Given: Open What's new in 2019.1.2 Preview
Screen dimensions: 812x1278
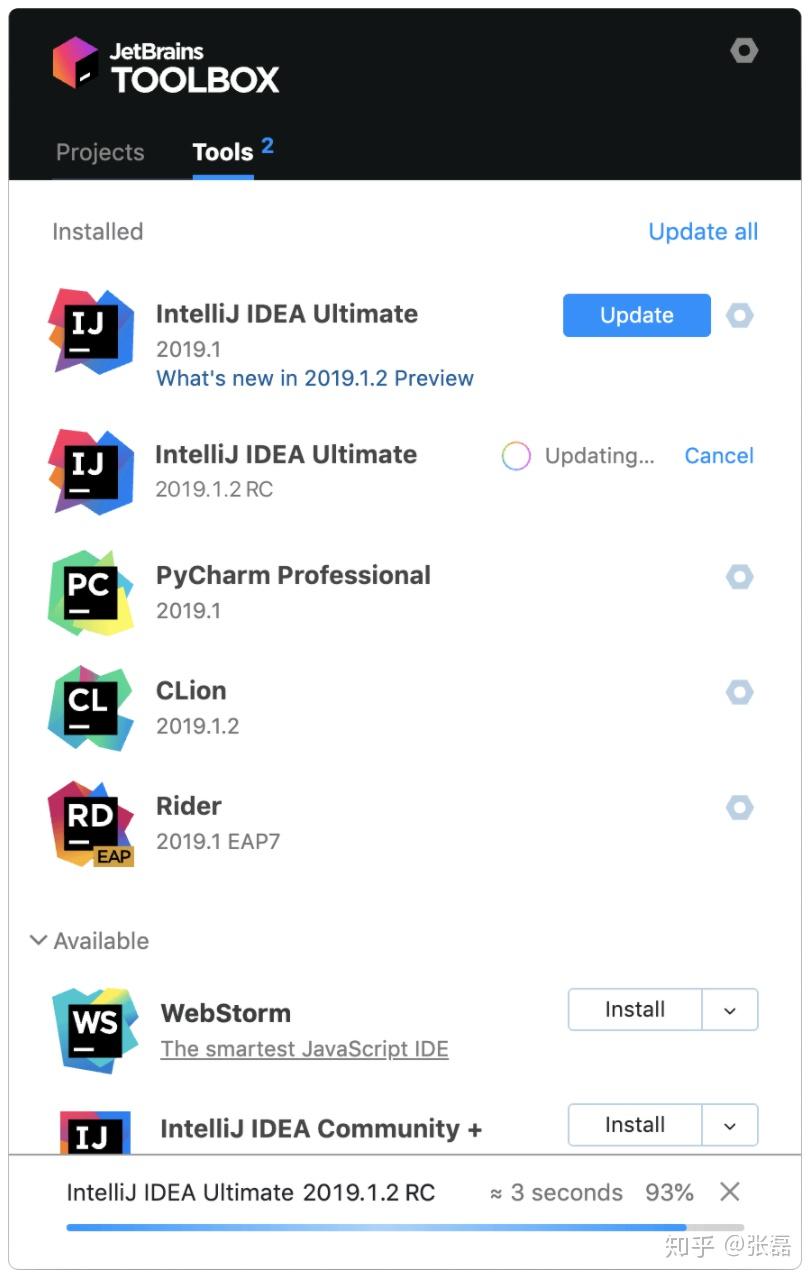Looking at the screenshot, I should [x=315, y=378].
